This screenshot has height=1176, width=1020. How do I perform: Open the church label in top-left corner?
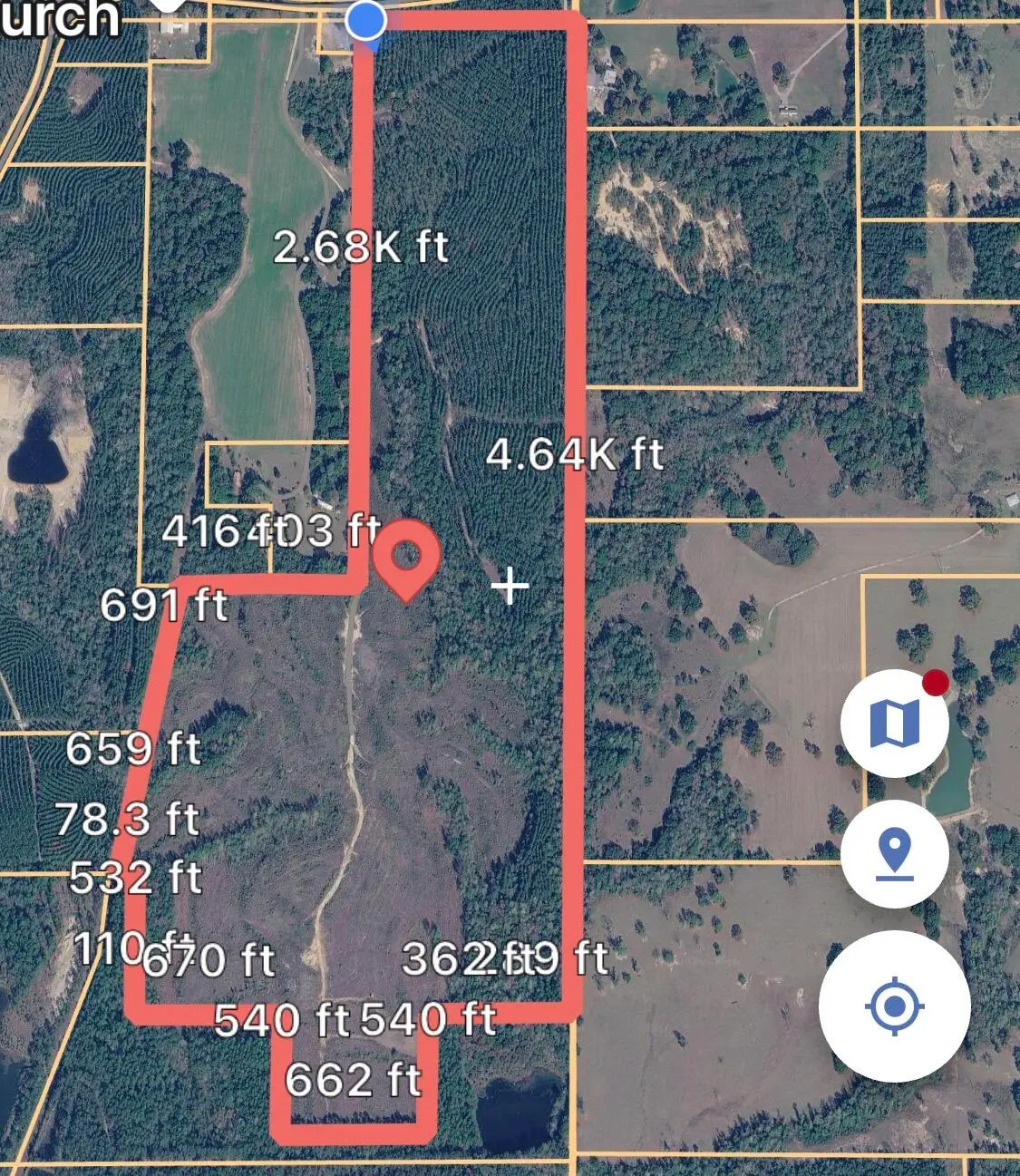coord(61,18)
